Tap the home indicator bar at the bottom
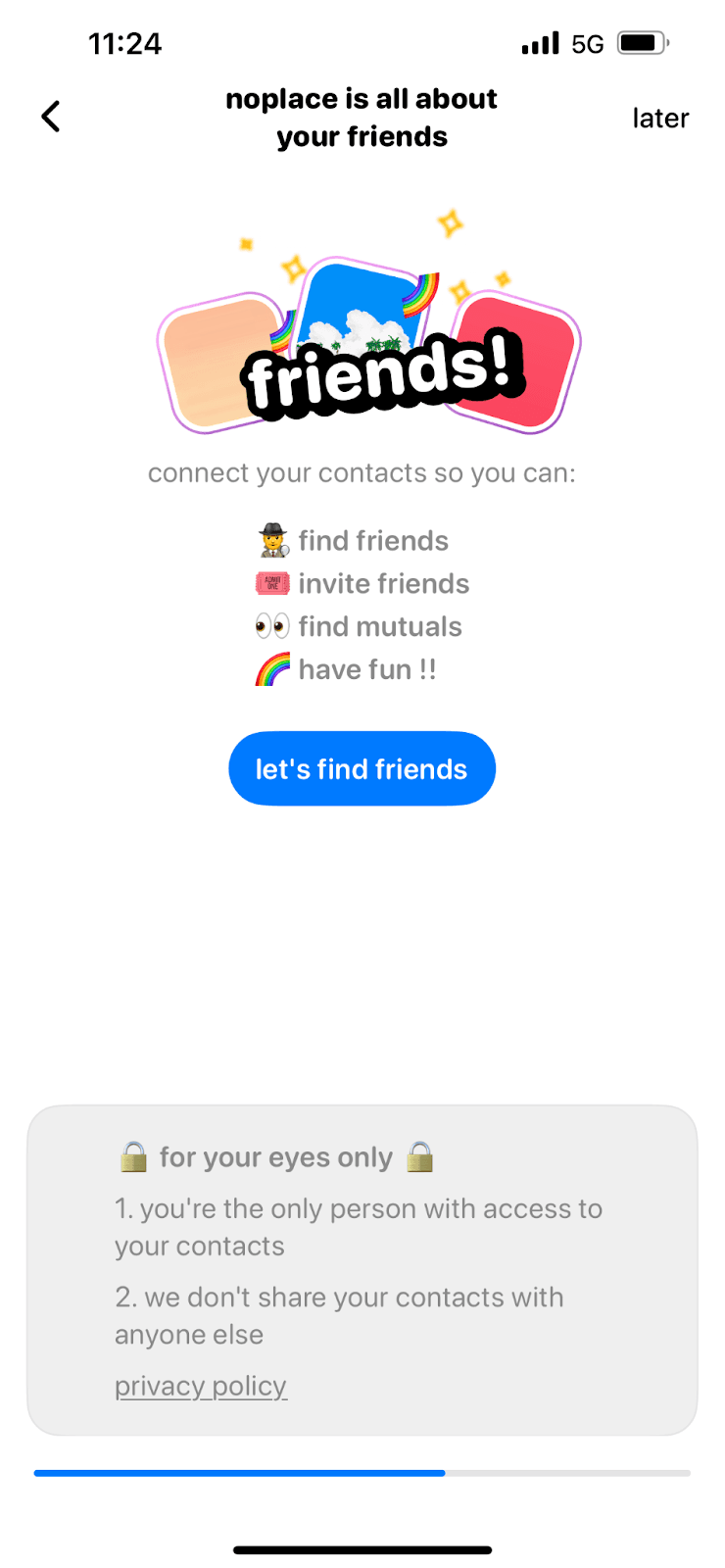This screenshot has width=725, height=1568. [362, 1550]
